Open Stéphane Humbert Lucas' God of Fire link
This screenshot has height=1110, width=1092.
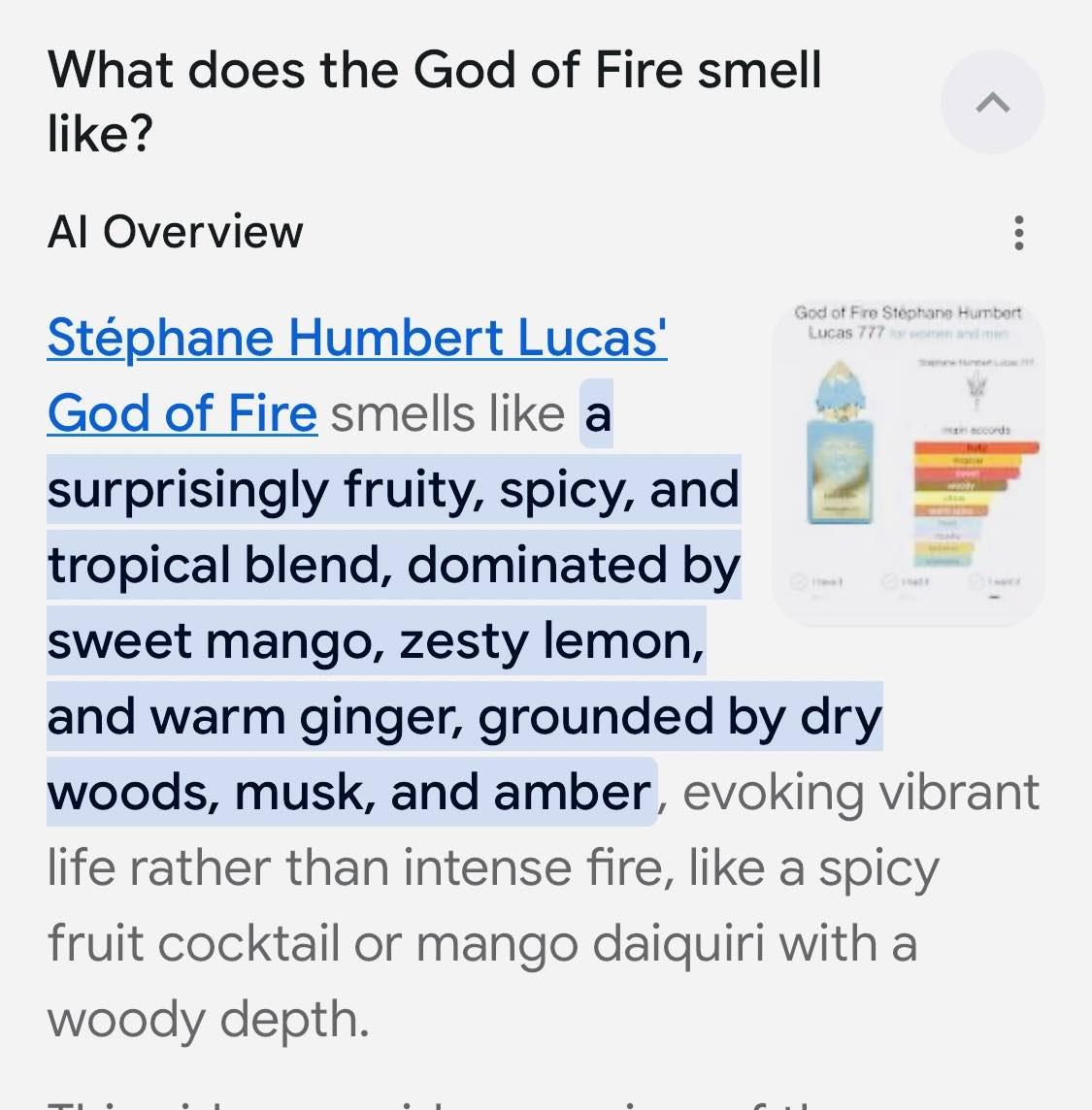point(356,339)
